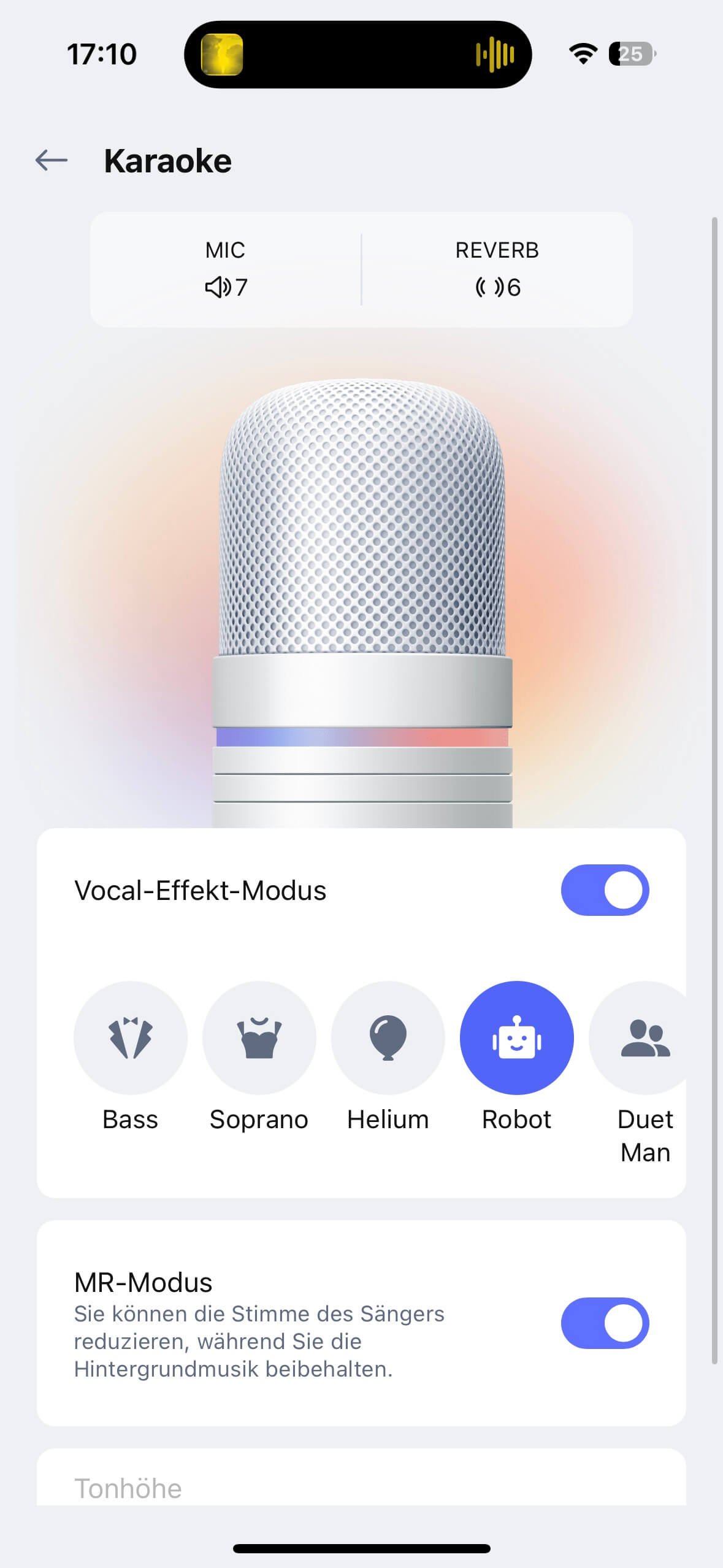Choose the Soprano vocal effect
Viewport: 723px width, 1568px height.
259,1038
